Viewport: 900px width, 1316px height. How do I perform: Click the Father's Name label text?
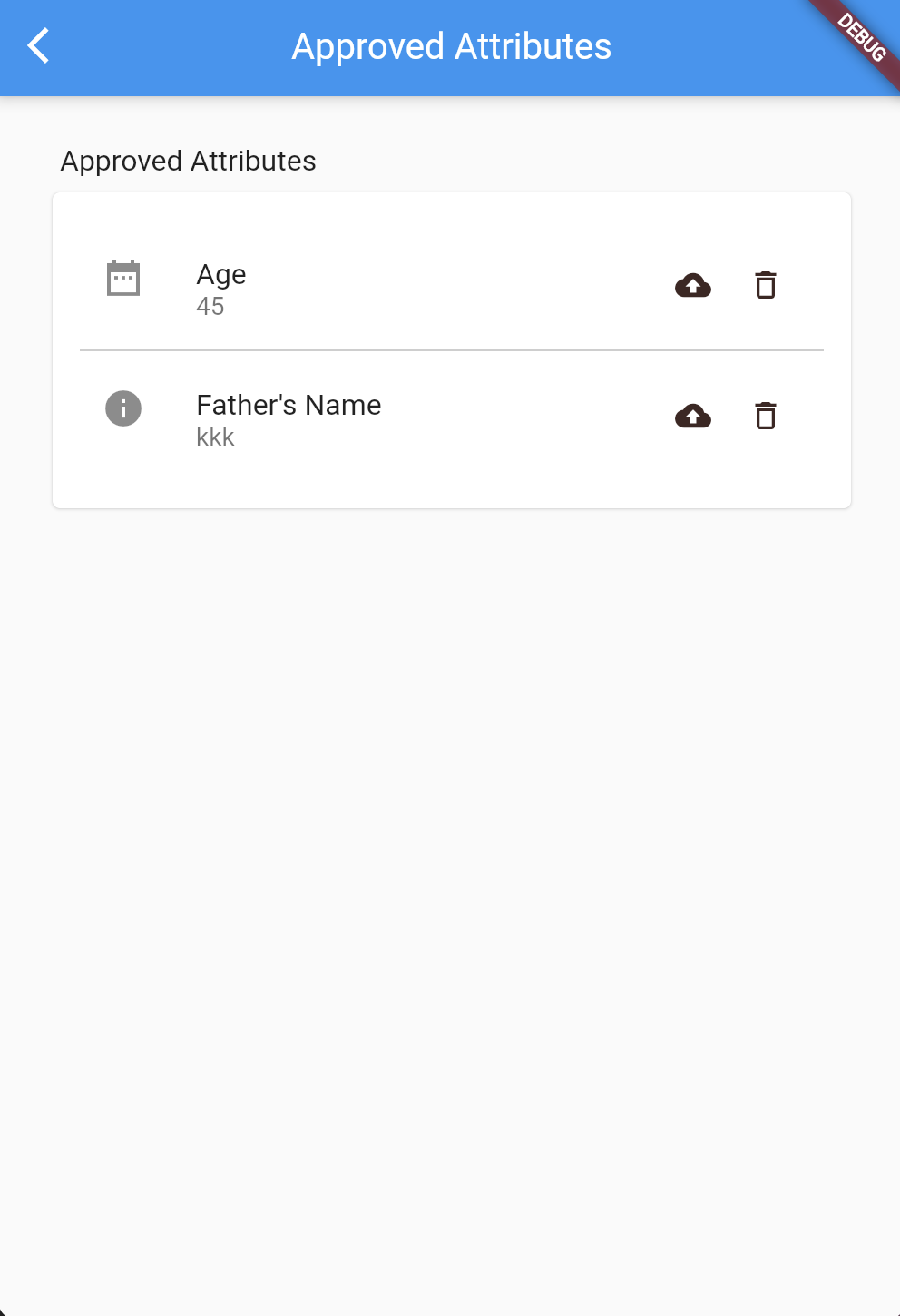289,405
